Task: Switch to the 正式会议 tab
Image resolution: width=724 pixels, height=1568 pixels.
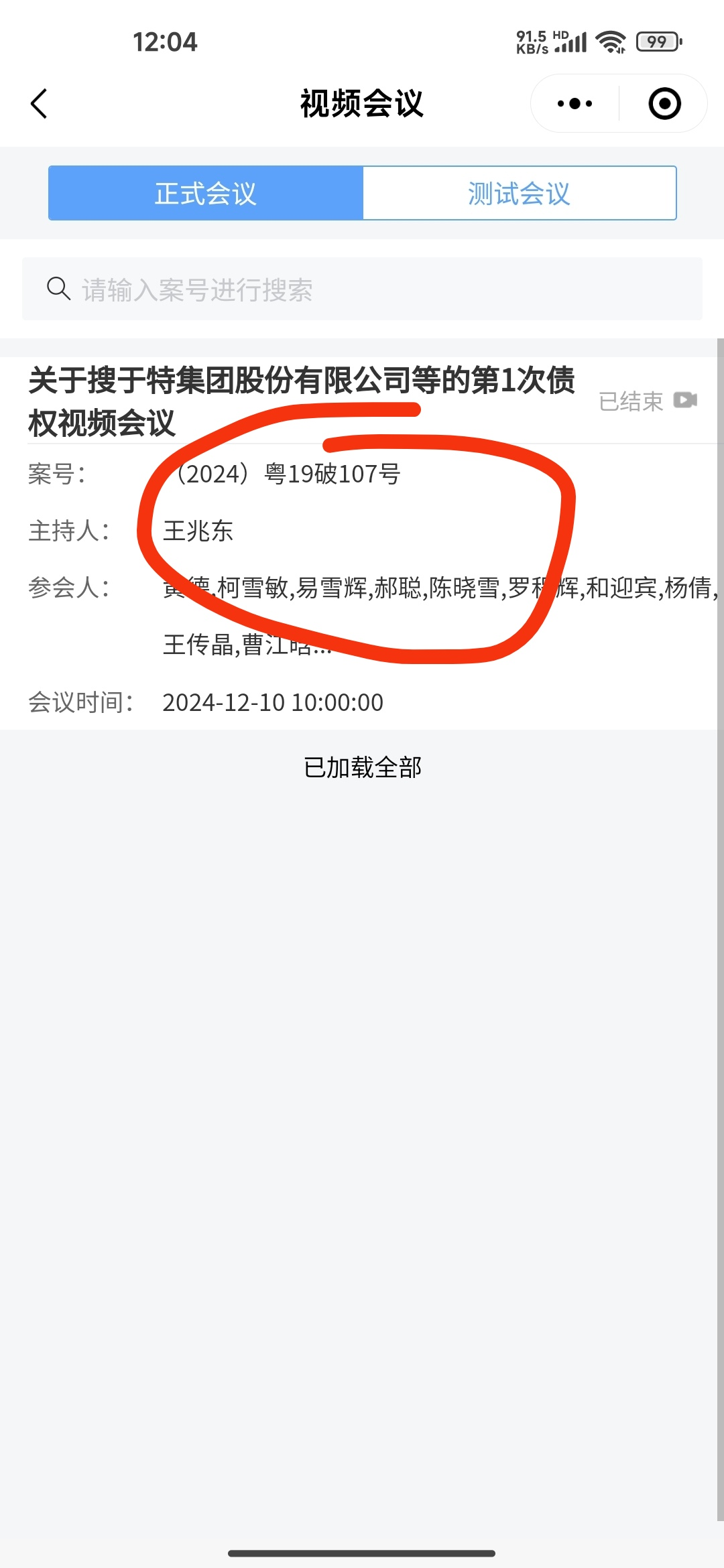Action: [206, 194]
